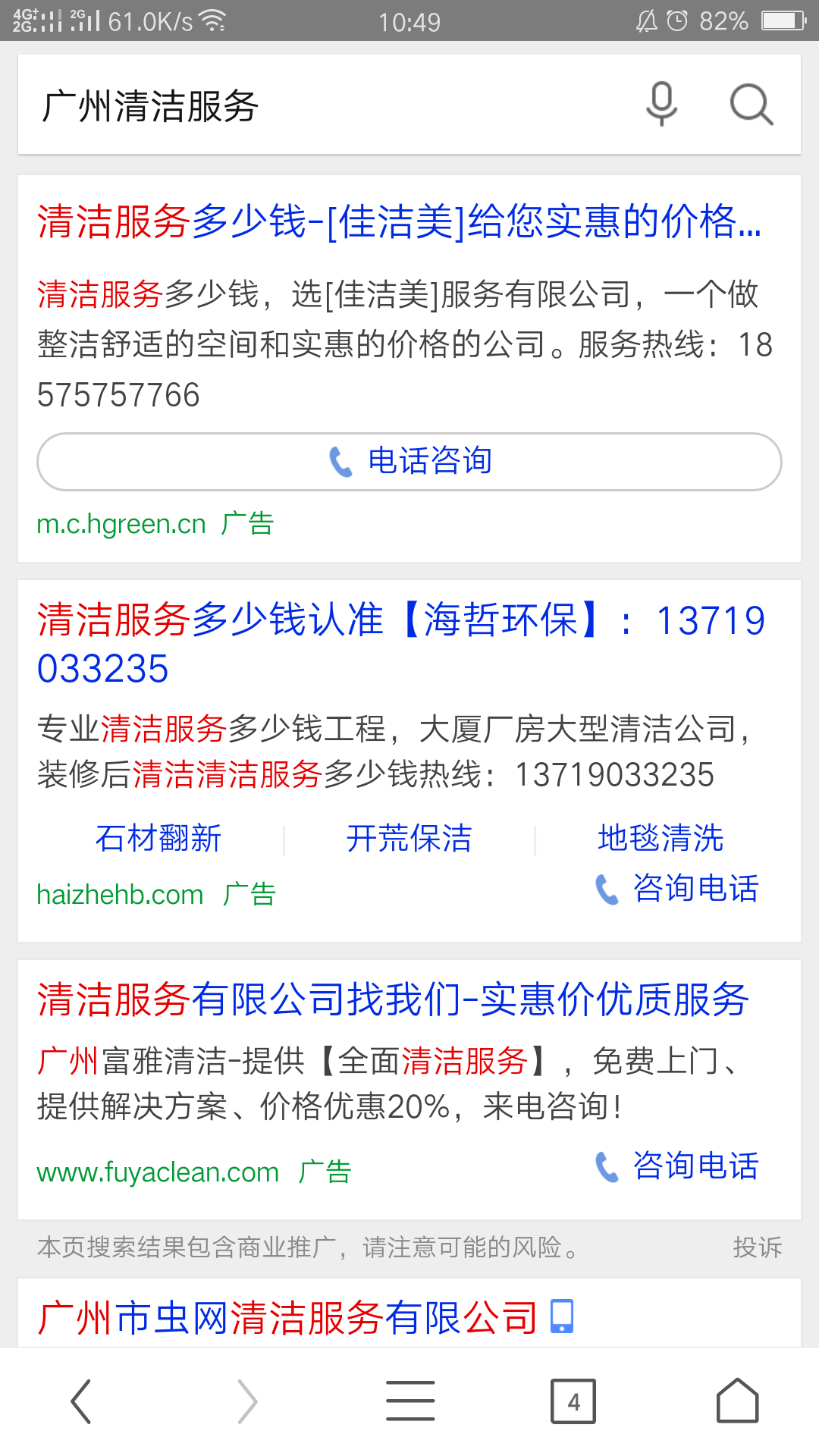Tap 咨询电话 next to haizhehb.com
Image resolution: width=819 pixels, height=1456 pixels.
point(678,889)
